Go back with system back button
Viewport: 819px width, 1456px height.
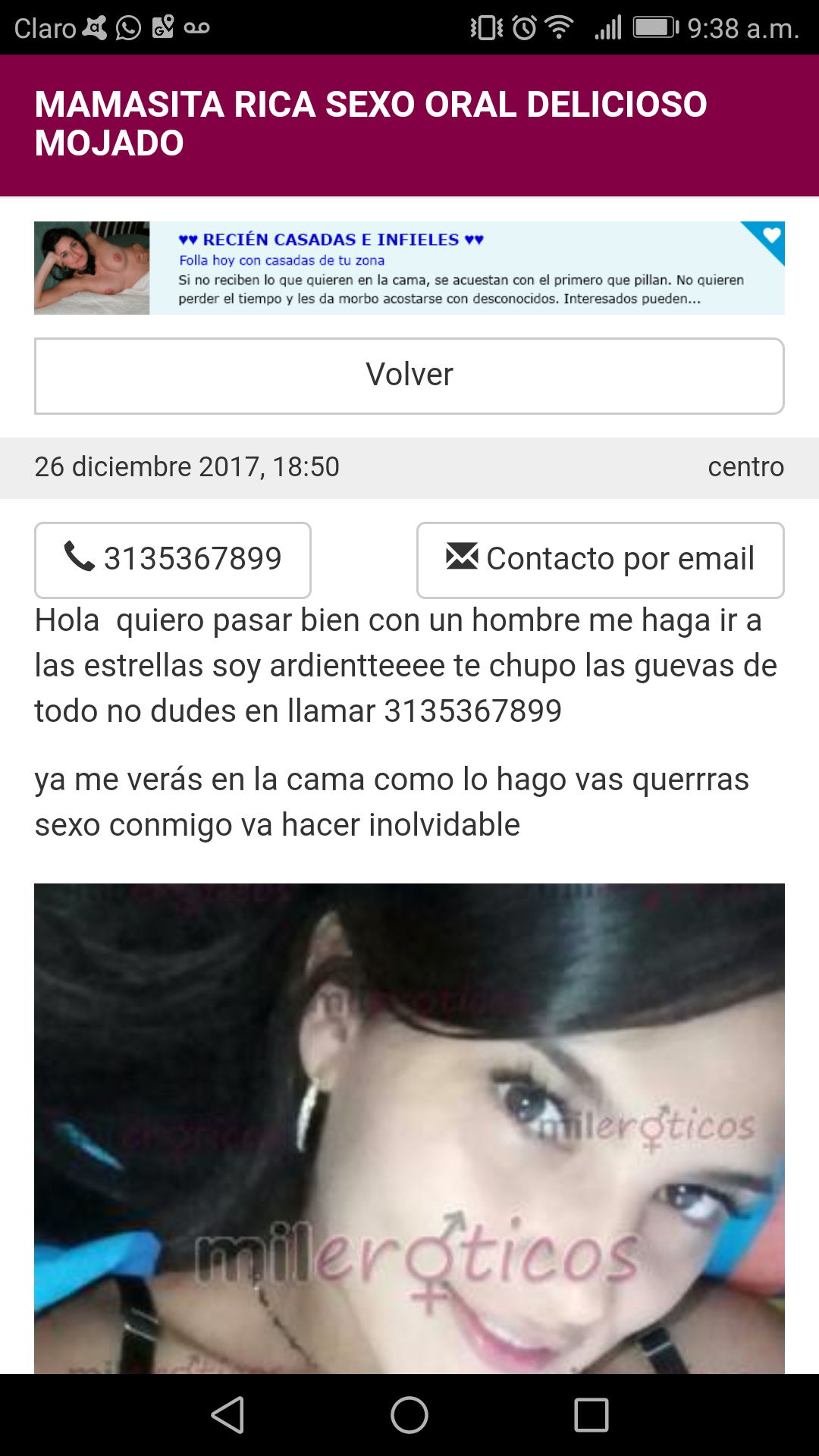tap(227, 1415)
